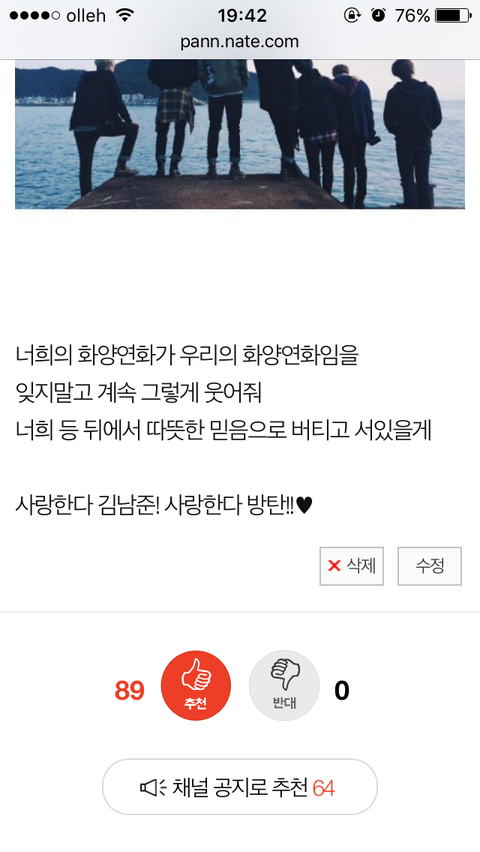Open the group photo in the post

(x=240, y=134)
